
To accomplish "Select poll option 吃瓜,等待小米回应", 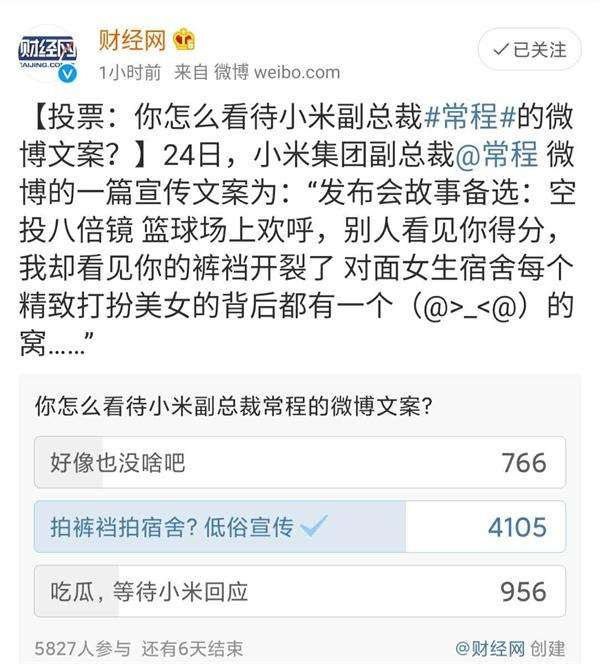I will [x=300, y=592].
